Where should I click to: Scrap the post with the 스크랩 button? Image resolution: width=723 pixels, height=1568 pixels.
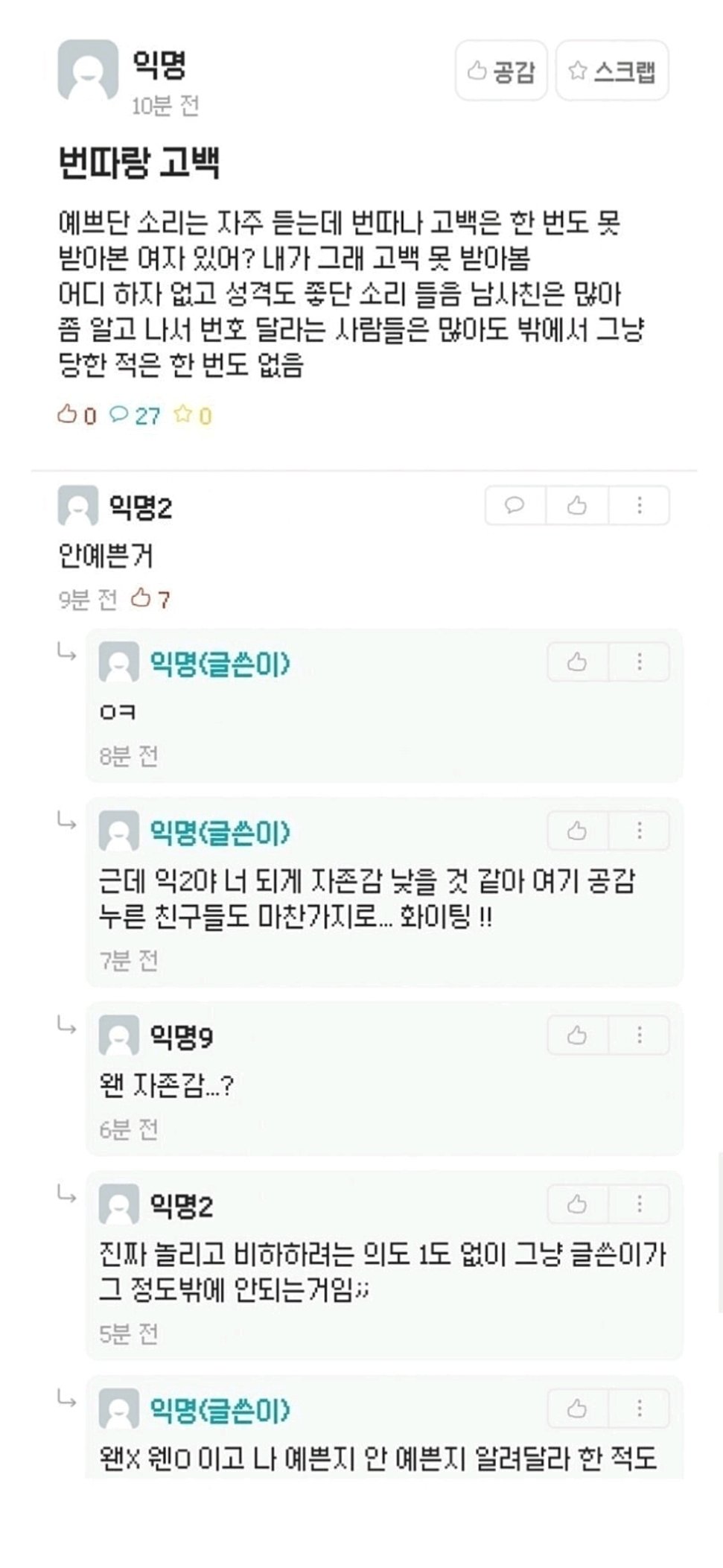[x=612, y=72]
